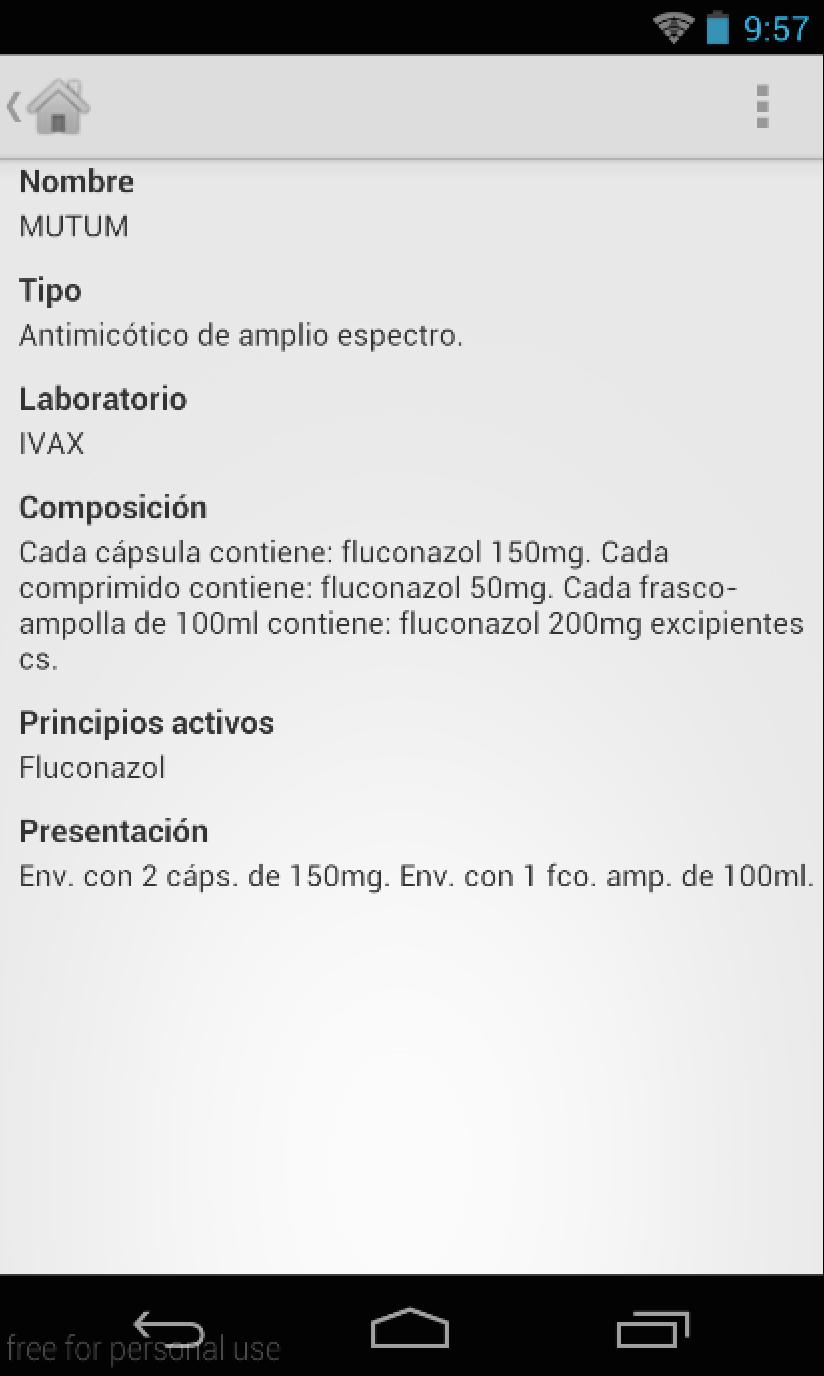Open the back chevron to previous screen

coord(13,106)
